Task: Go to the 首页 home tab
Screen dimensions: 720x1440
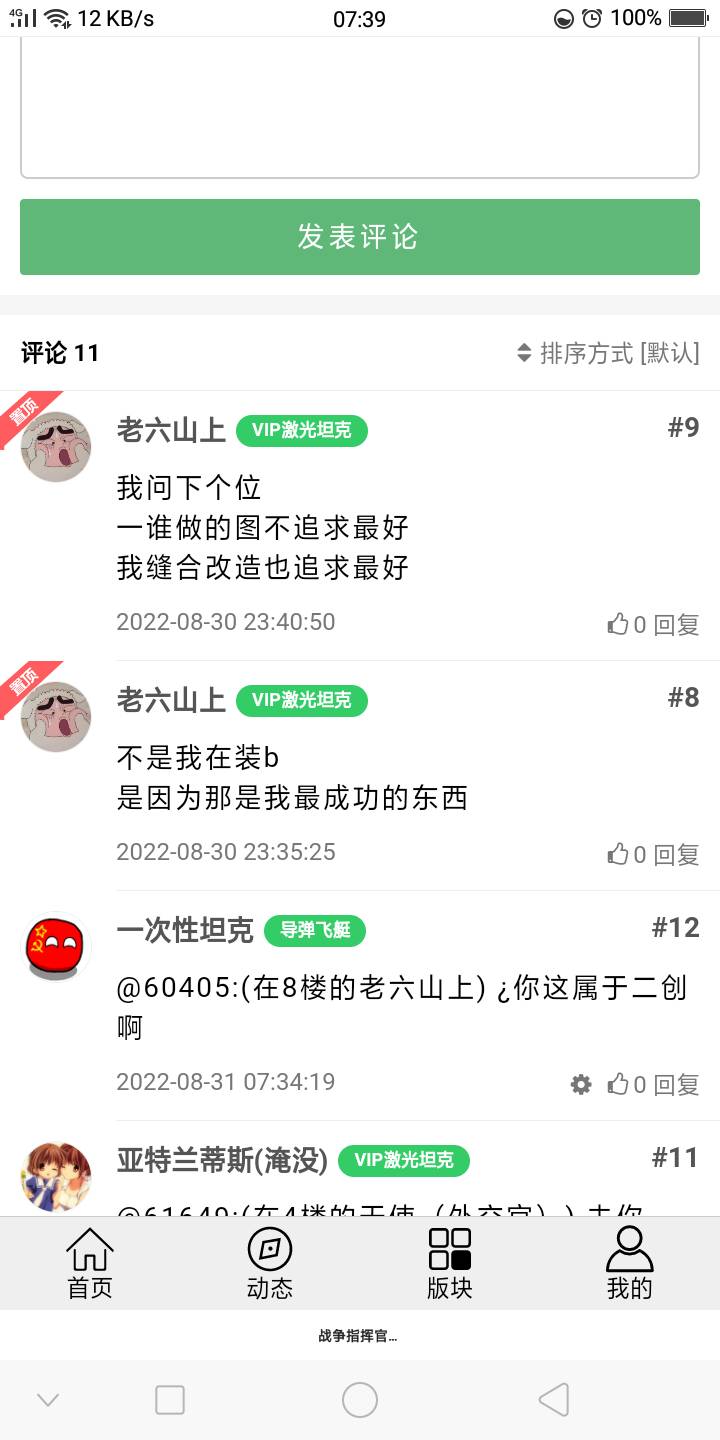Action: pyautogui.click(x=90, y=1263)
